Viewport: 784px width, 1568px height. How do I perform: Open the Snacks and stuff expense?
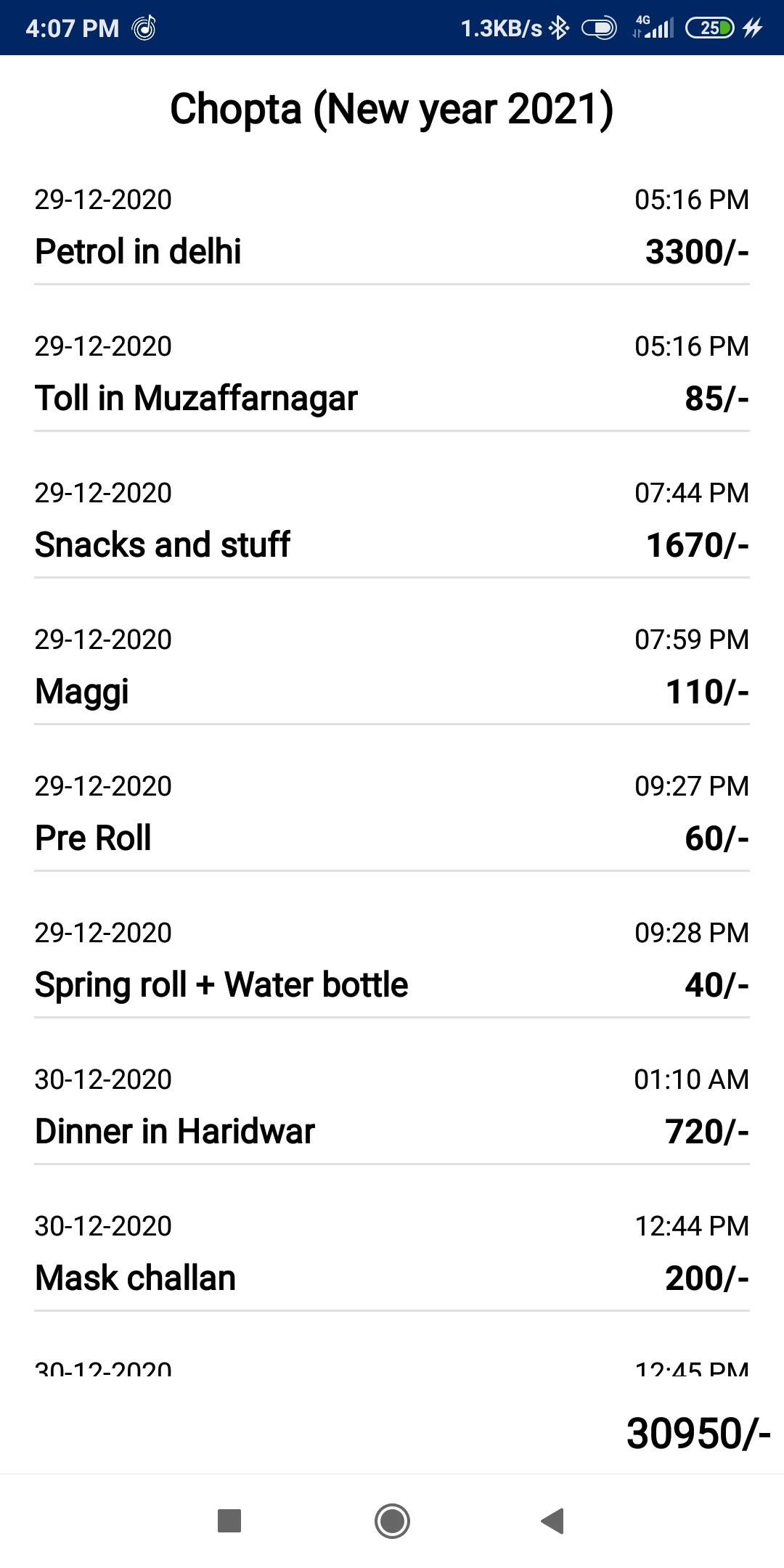(392, 519)
